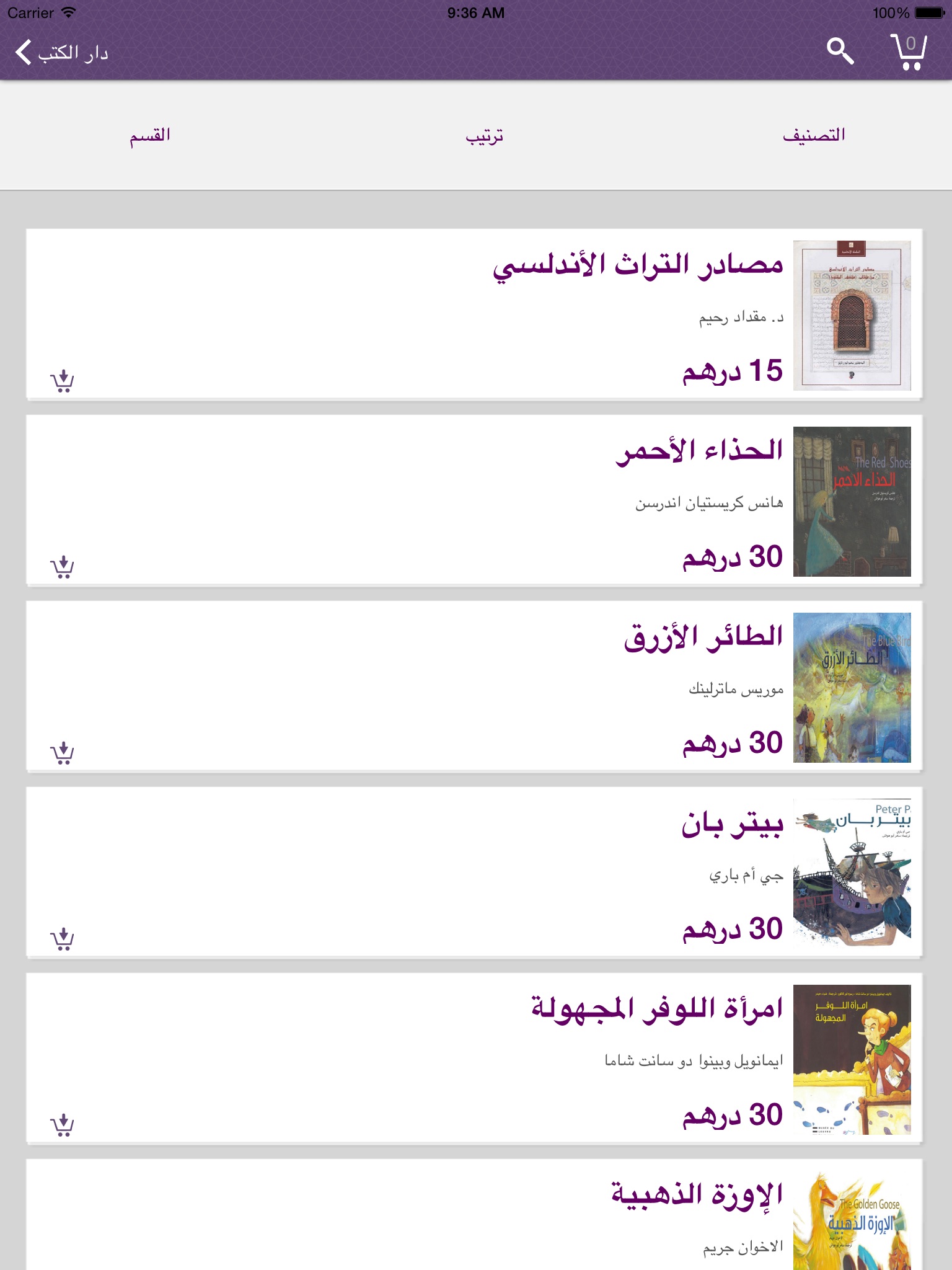Screen dimensions: 952x1270
Task: Go back to دار الكتب
Action: click(x=61, y=53)
